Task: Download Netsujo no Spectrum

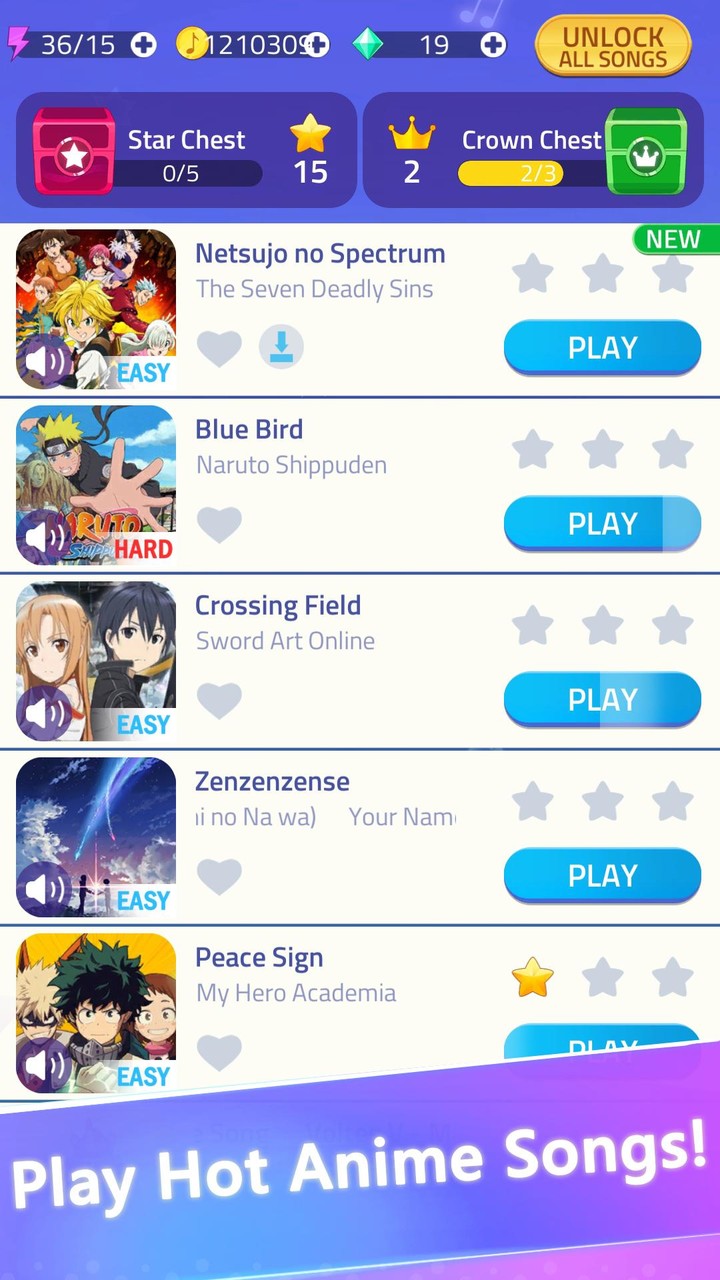Action: 281,347
